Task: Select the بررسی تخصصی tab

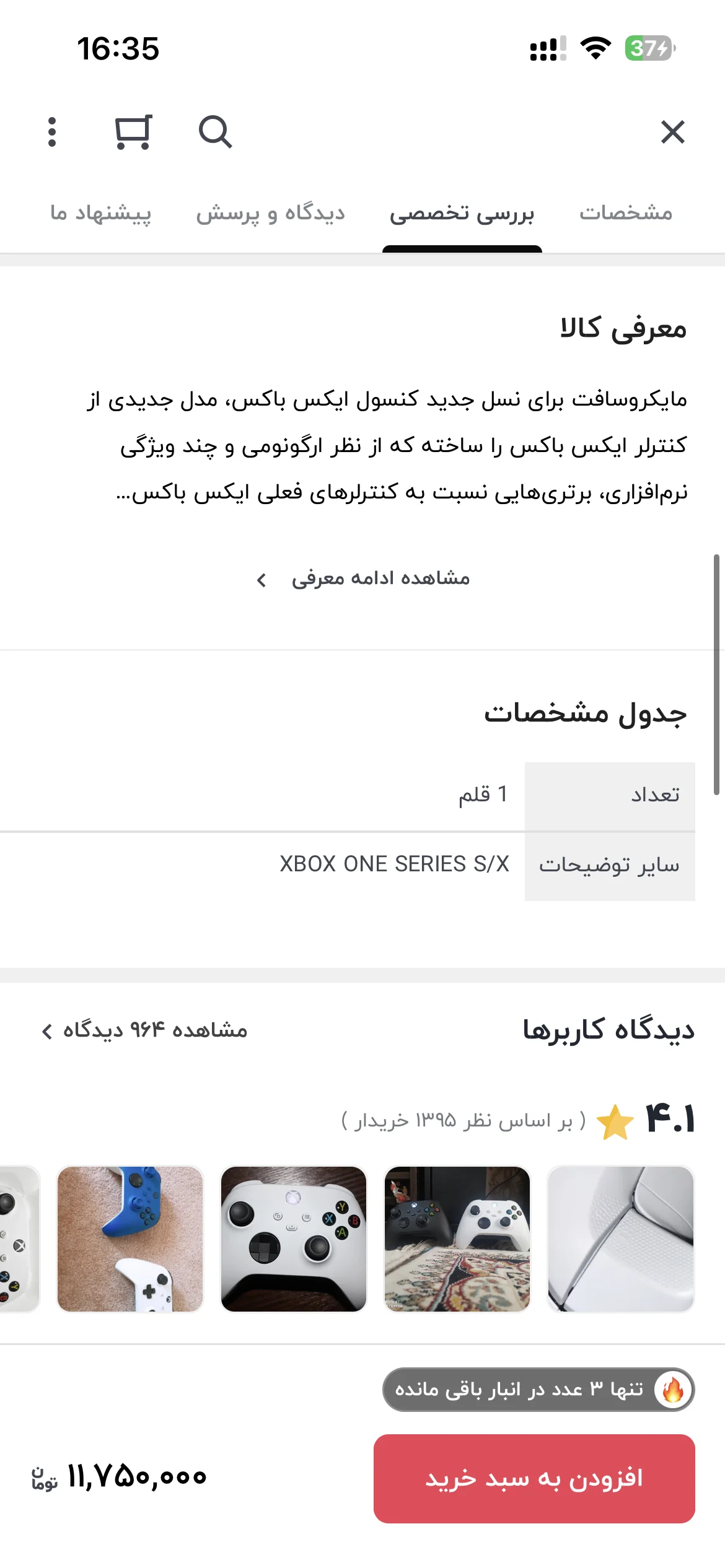Action: click(x=462, y=213)
